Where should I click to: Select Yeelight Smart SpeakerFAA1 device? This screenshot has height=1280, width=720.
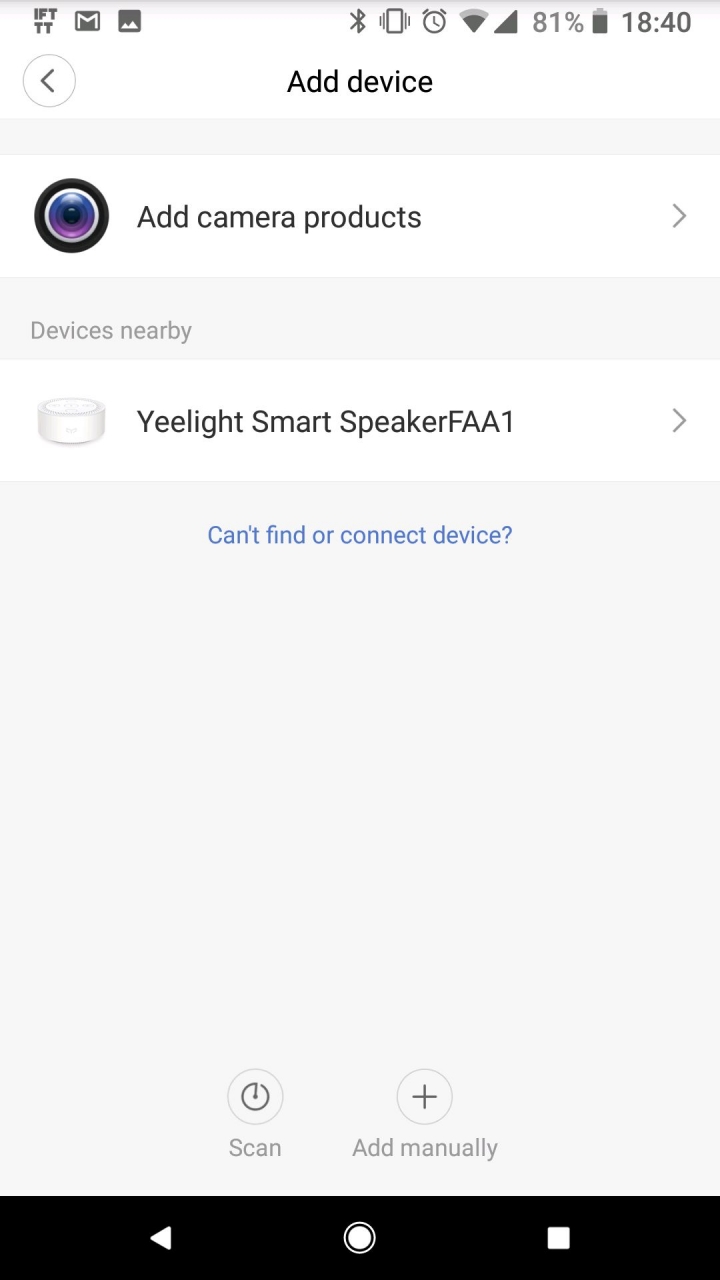(360, 421)
